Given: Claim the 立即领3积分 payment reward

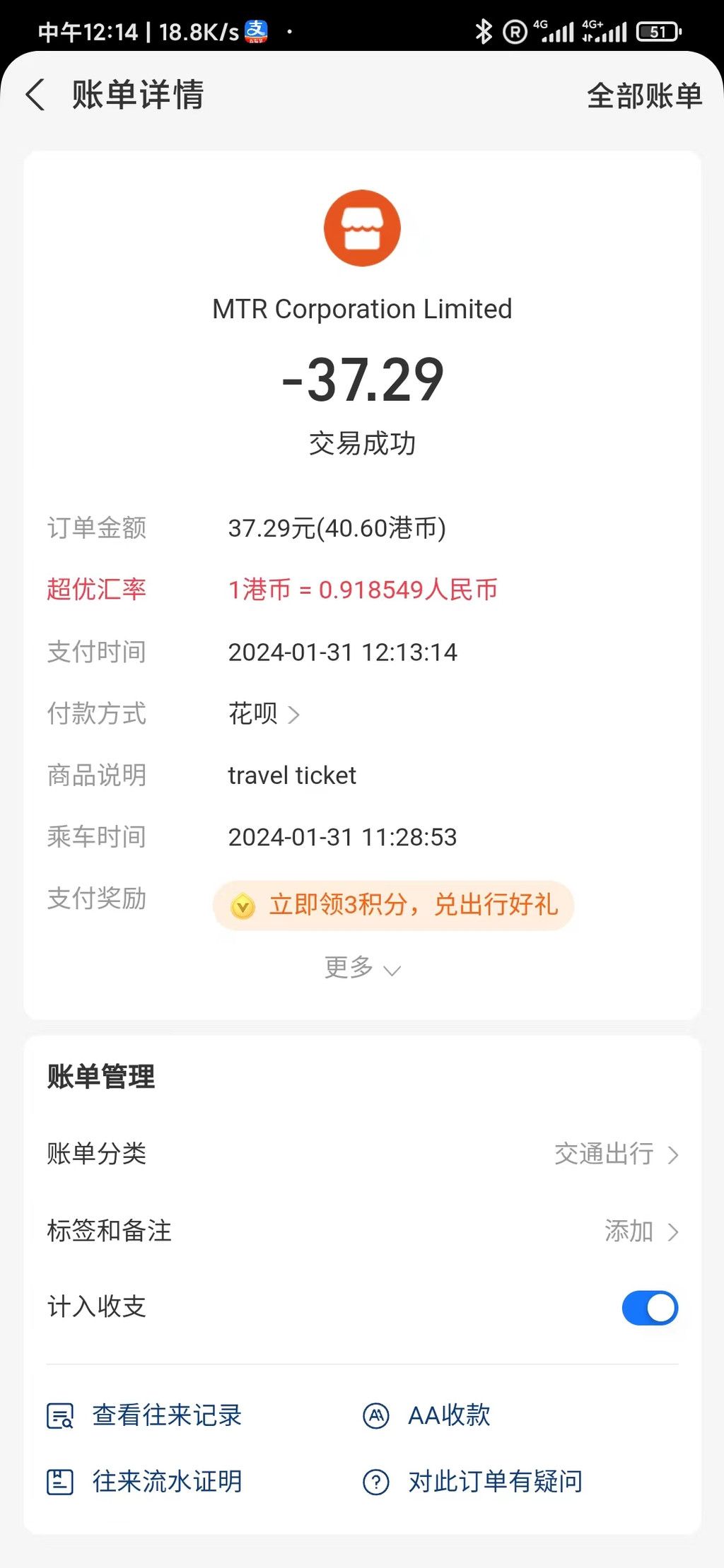Looking at the screenshot, I should coord(393,906).
